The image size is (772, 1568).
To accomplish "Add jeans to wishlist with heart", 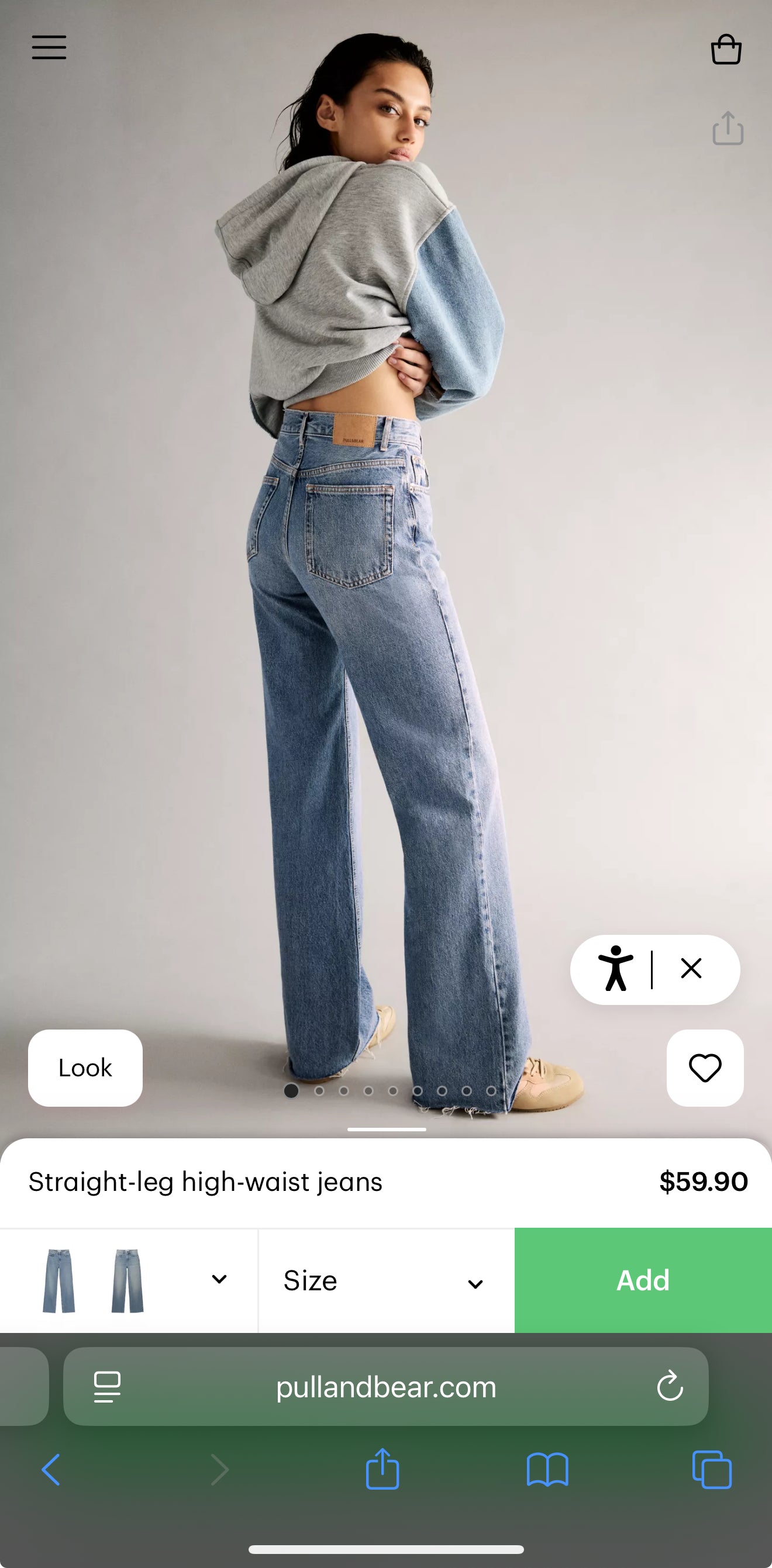I will click(x=704, y=1068).
